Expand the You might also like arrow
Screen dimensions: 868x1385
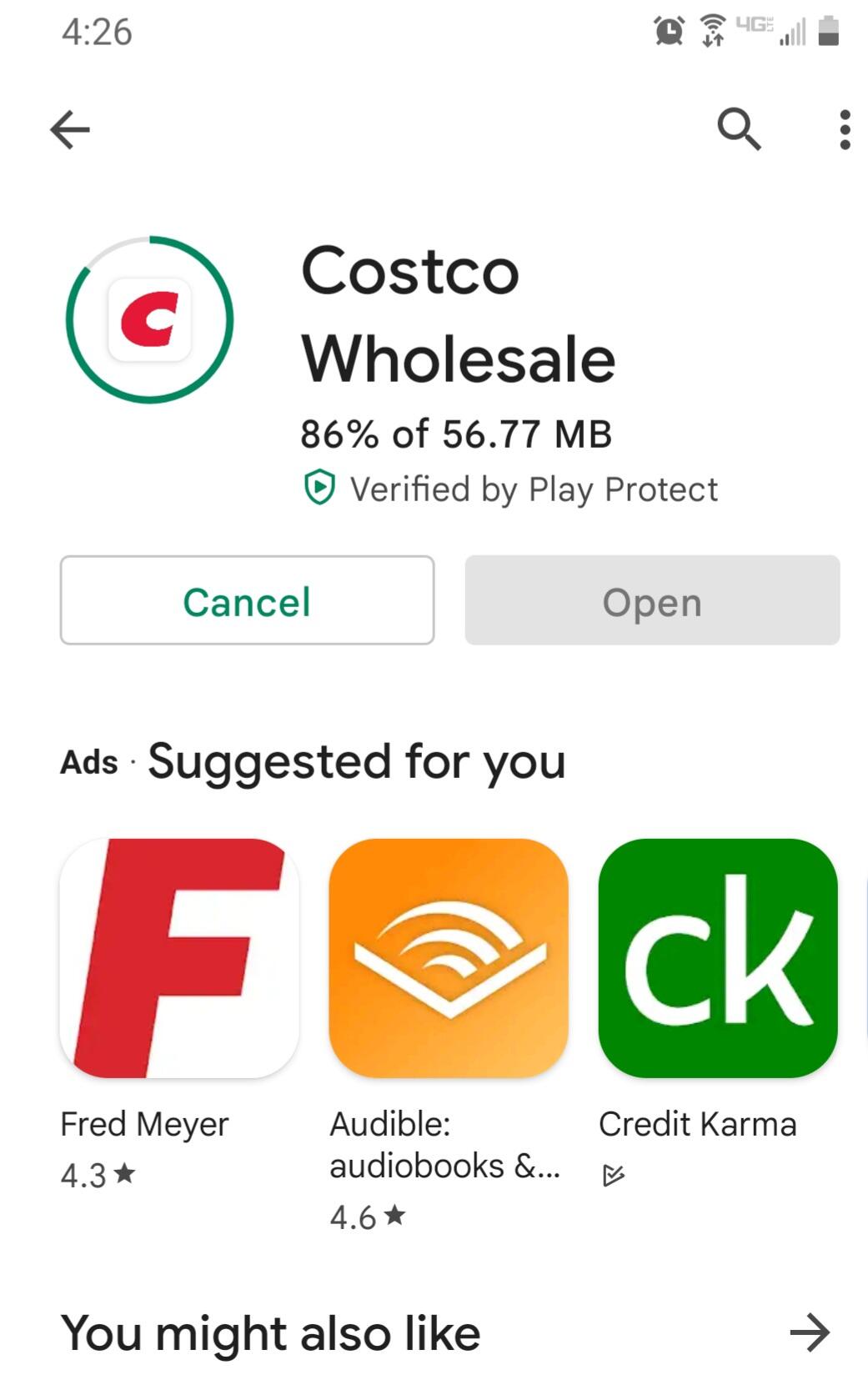point(810,1332)
